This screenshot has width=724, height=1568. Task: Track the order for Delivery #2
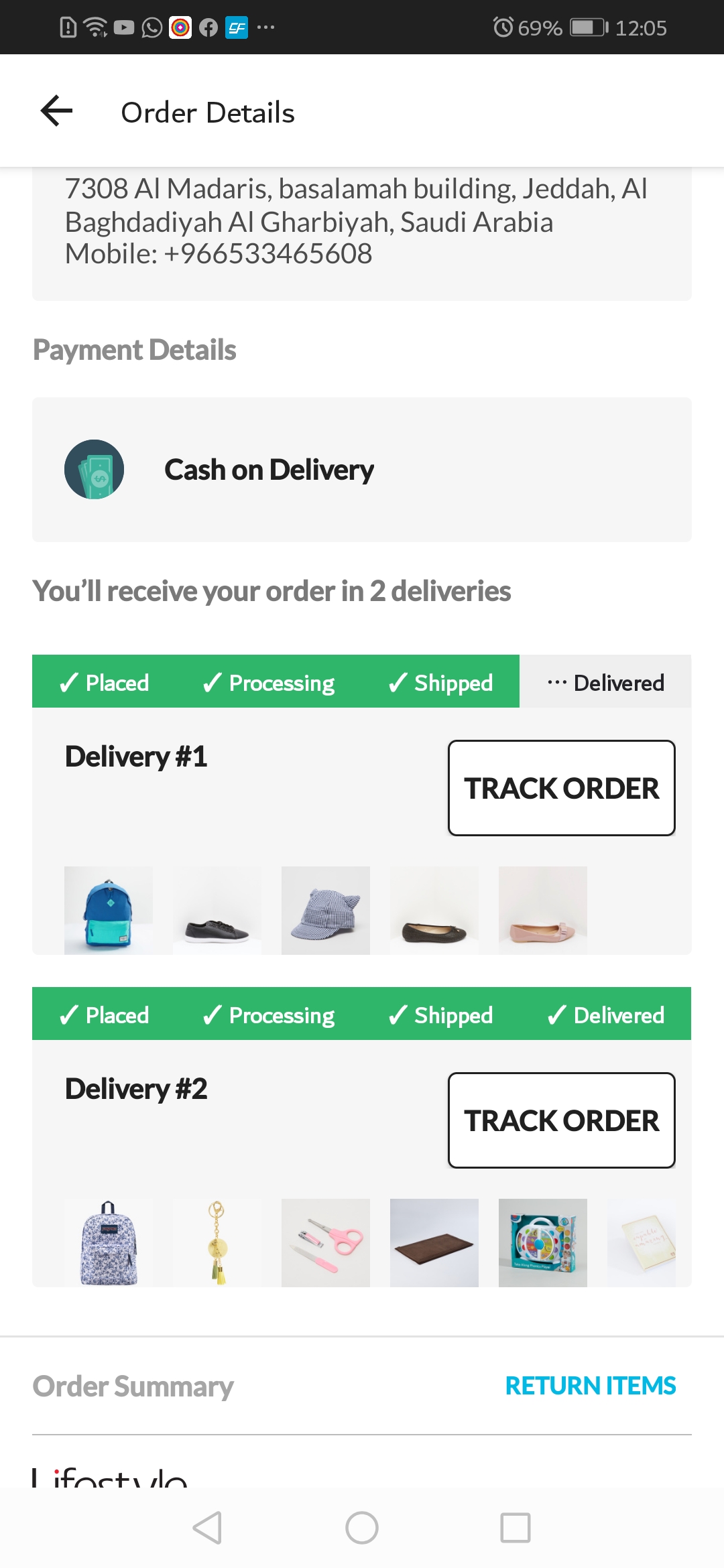click(561, 1120)
